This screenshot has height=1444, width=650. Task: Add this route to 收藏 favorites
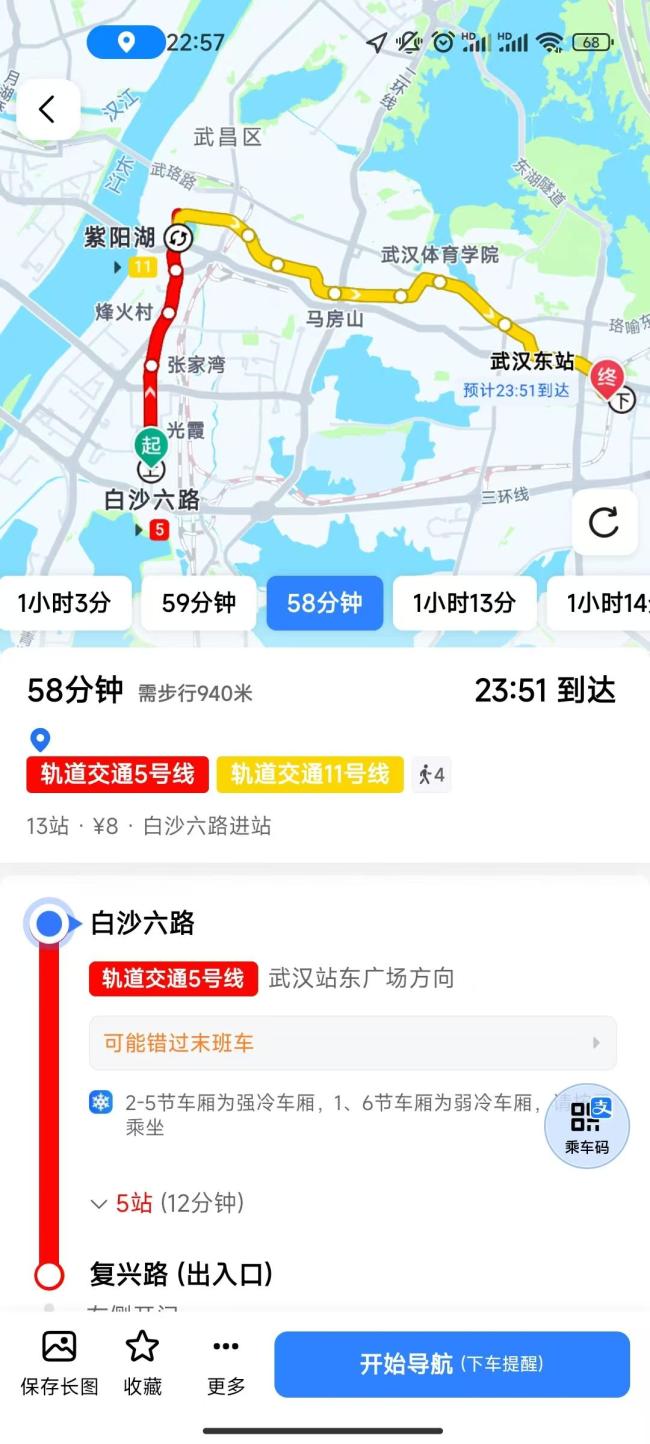click(x=142, y=1364)
